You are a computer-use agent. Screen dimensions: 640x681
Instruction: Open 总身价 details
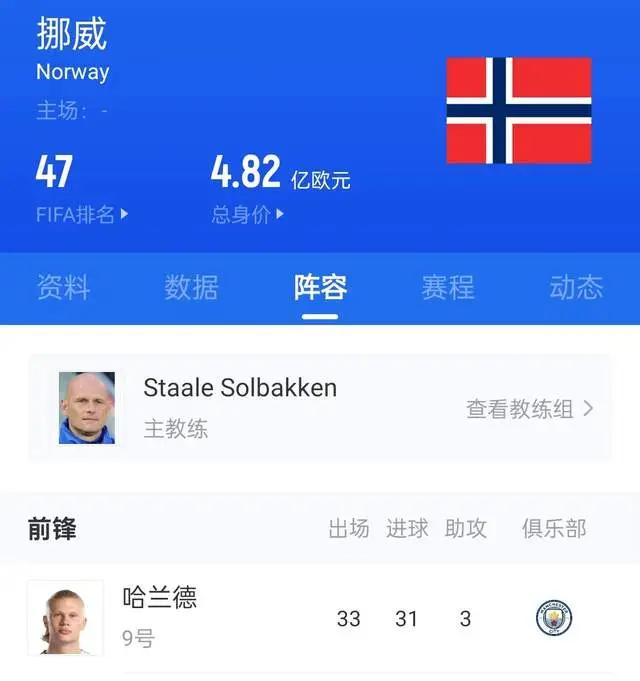point(248,214)
